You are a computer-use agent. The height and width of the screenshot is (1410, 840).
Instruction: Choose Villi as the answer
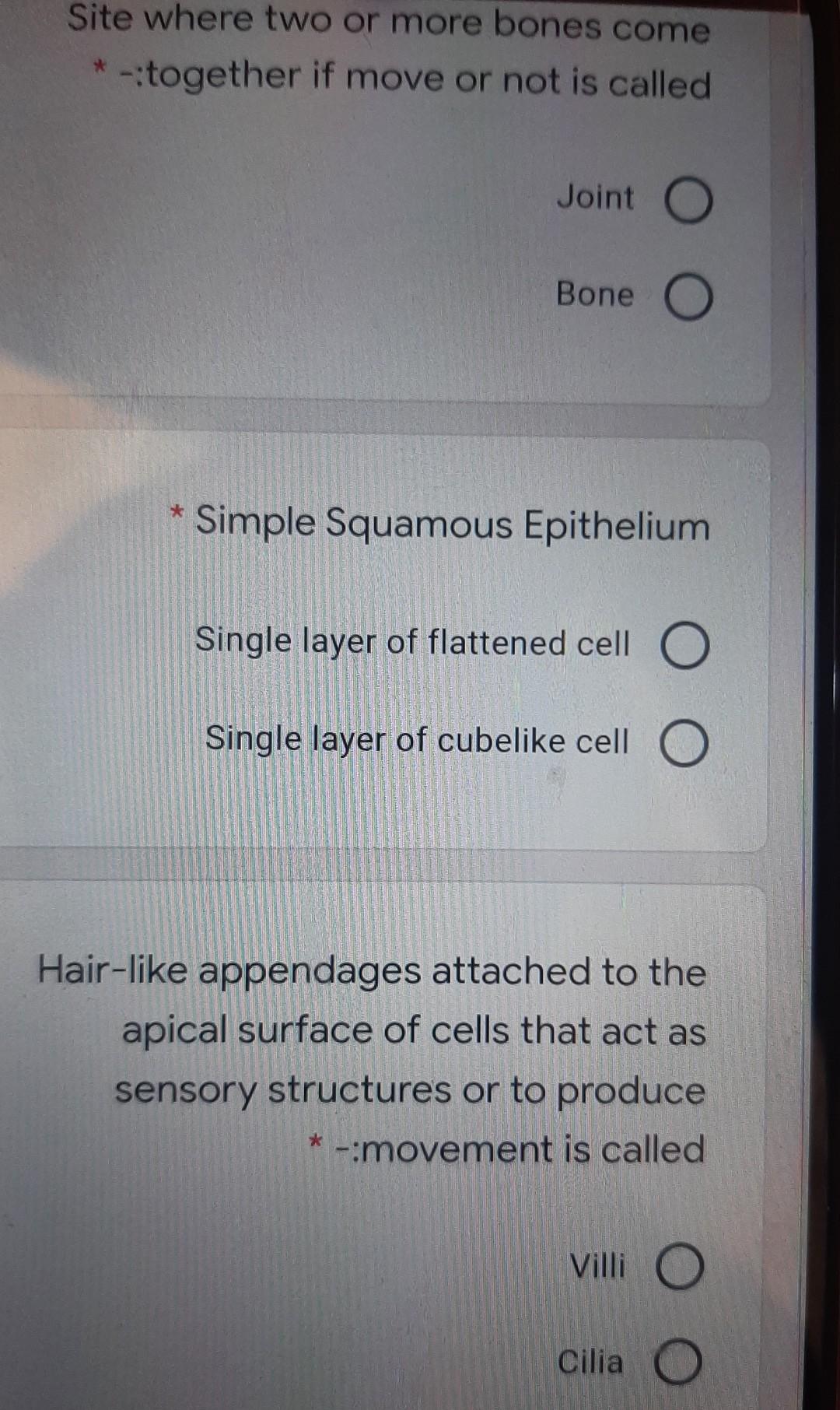681,1267
